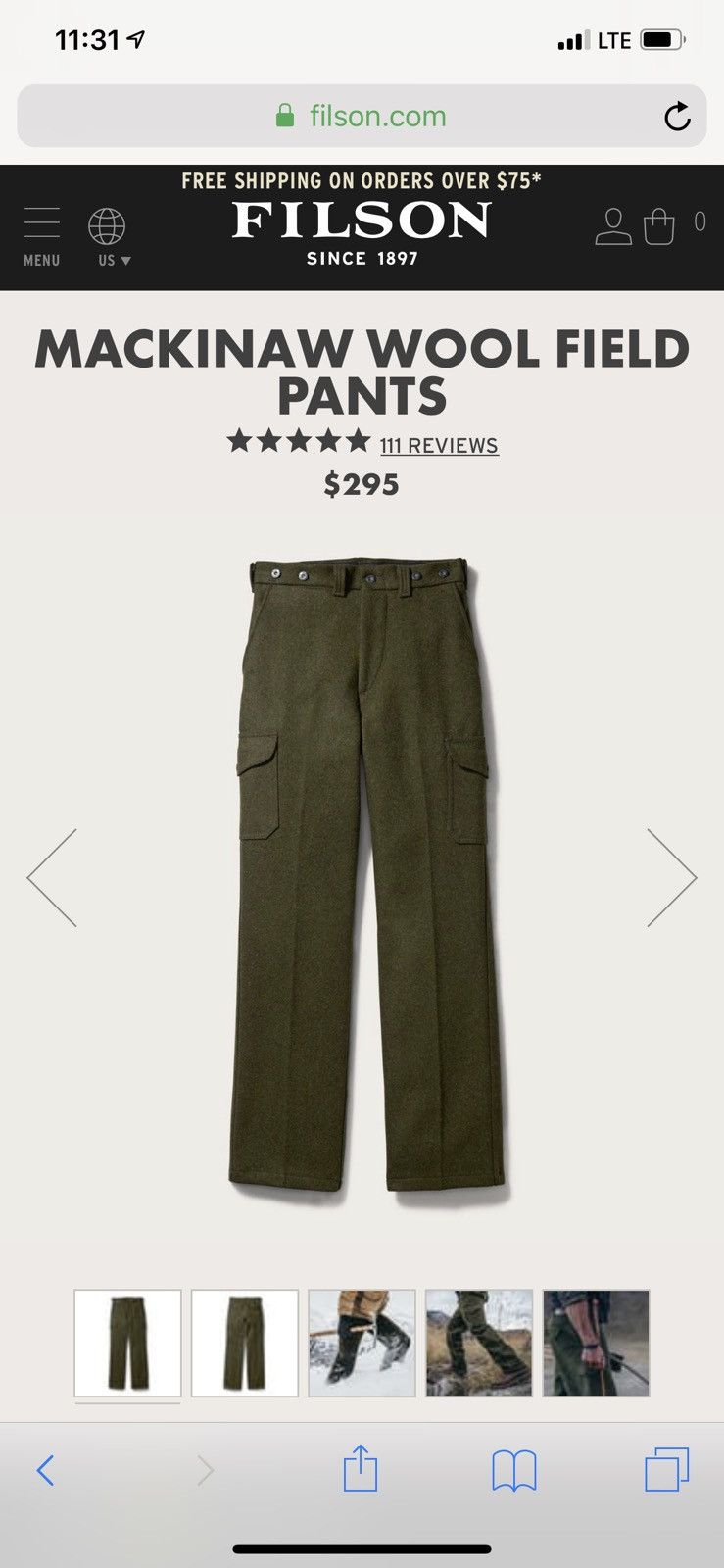Open the account profile icon

pyautogui.click(x=613, y=226)
